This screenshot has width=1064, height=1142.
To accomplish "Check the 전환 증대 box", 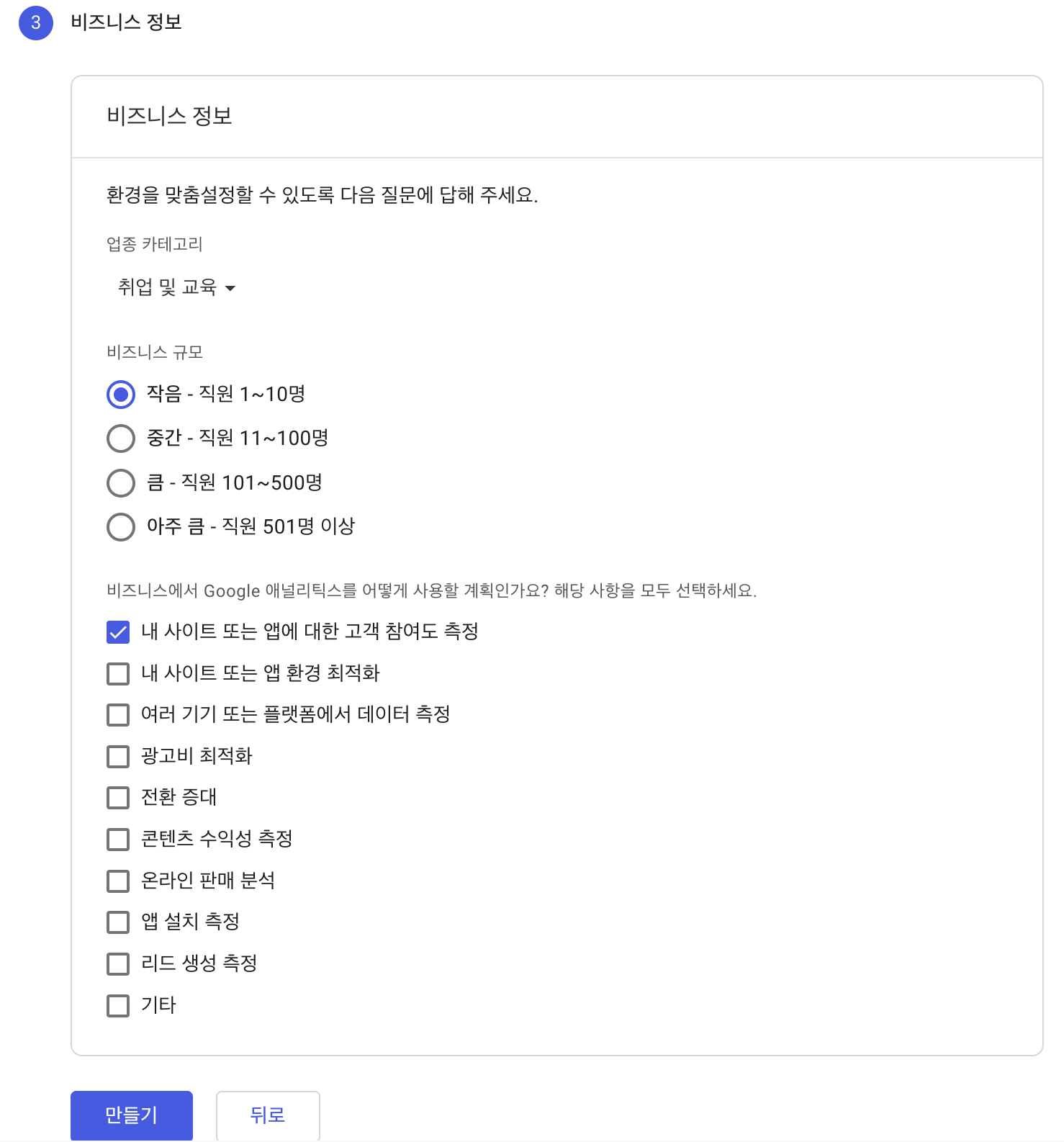I will pyautogui.click(x=117, y=797).
